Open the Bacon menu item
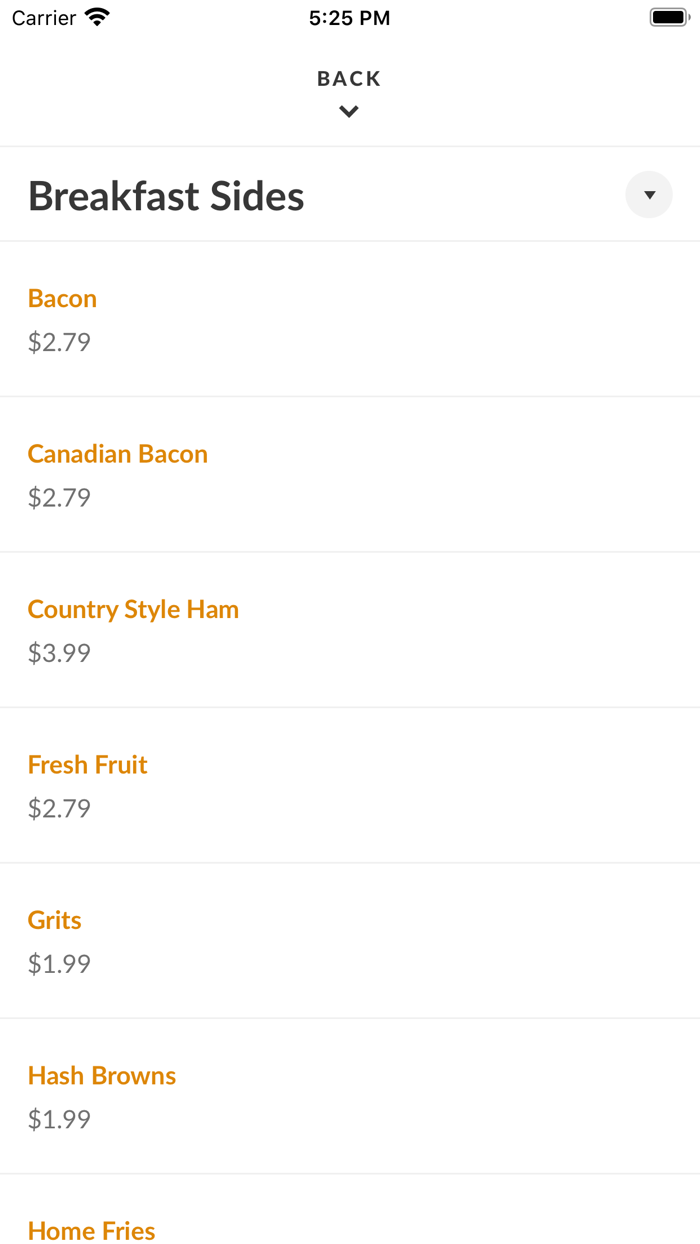 click(x=62, y=299)
